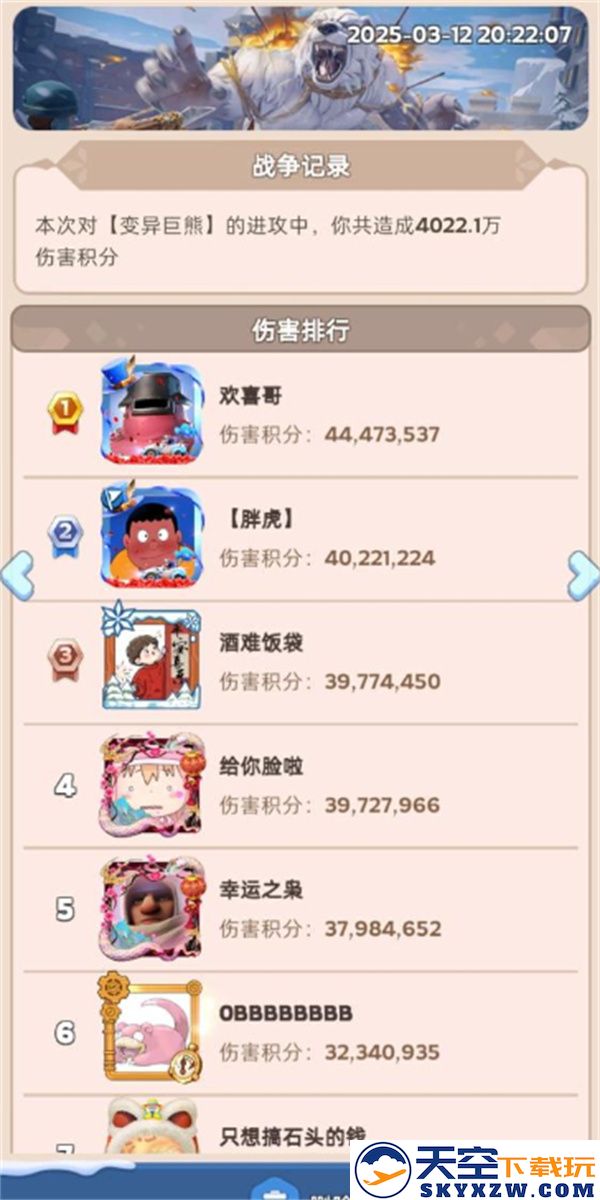600x1200 pixels.
Task: Open 欢喜哥's player profile
Action: pos(152,414)
